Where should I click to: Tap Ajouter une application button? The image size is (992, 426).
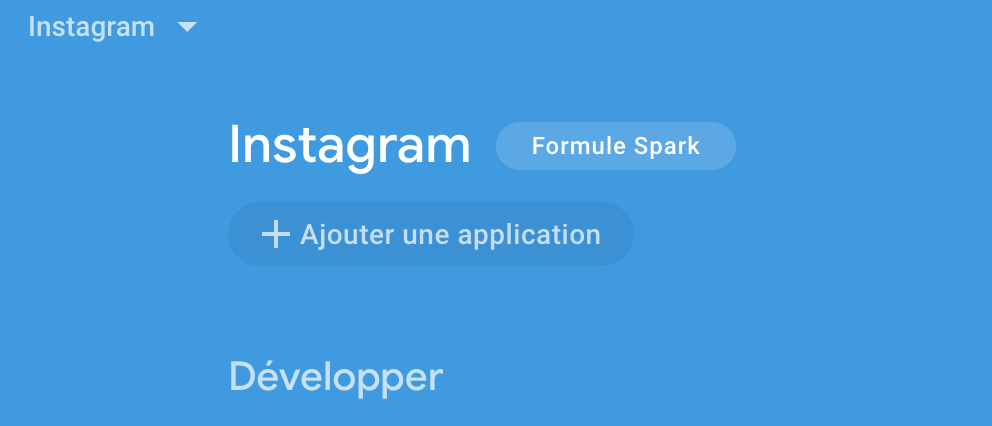tap(430, 234)
